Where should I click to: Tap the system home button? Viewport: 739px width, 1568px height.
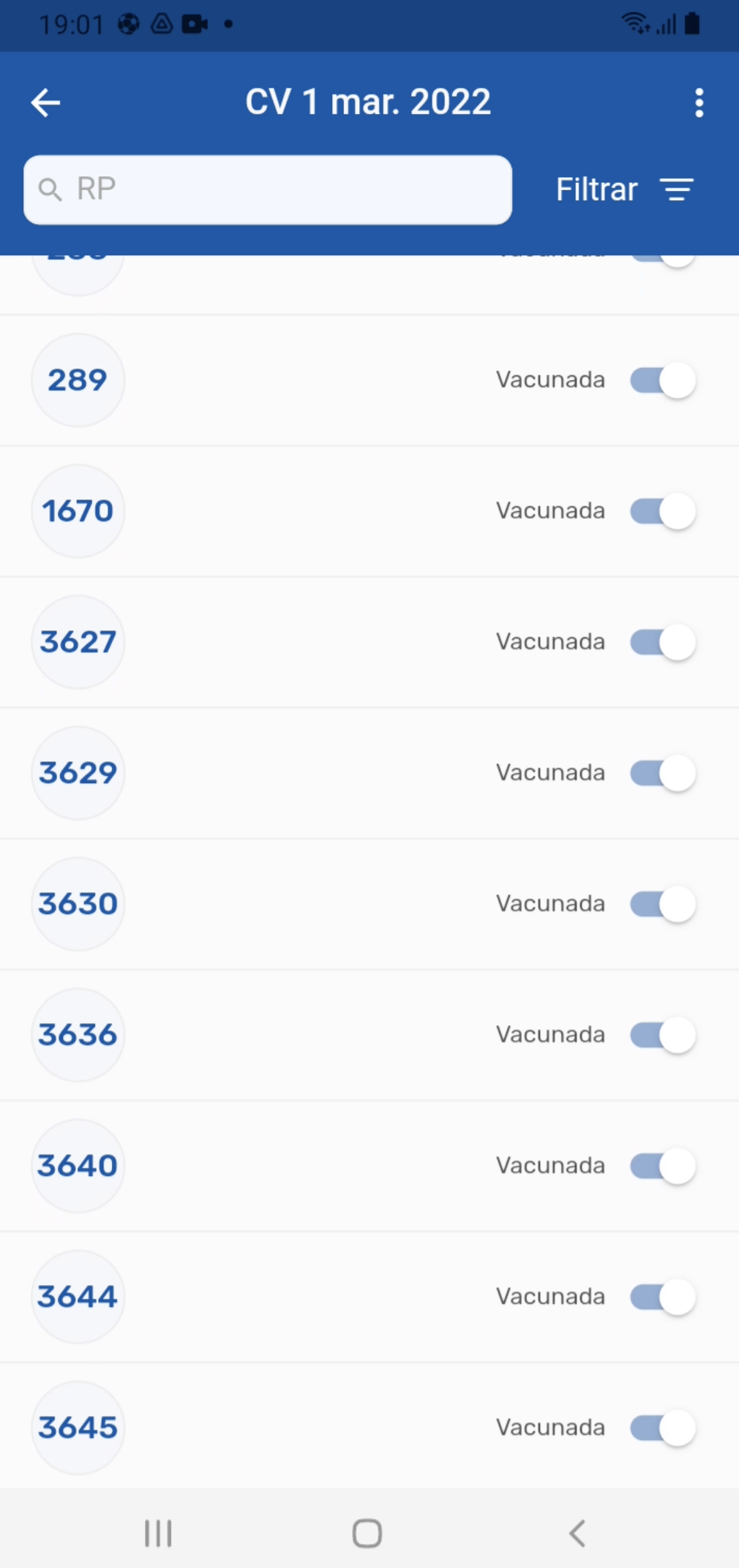tap(367, 1533)
